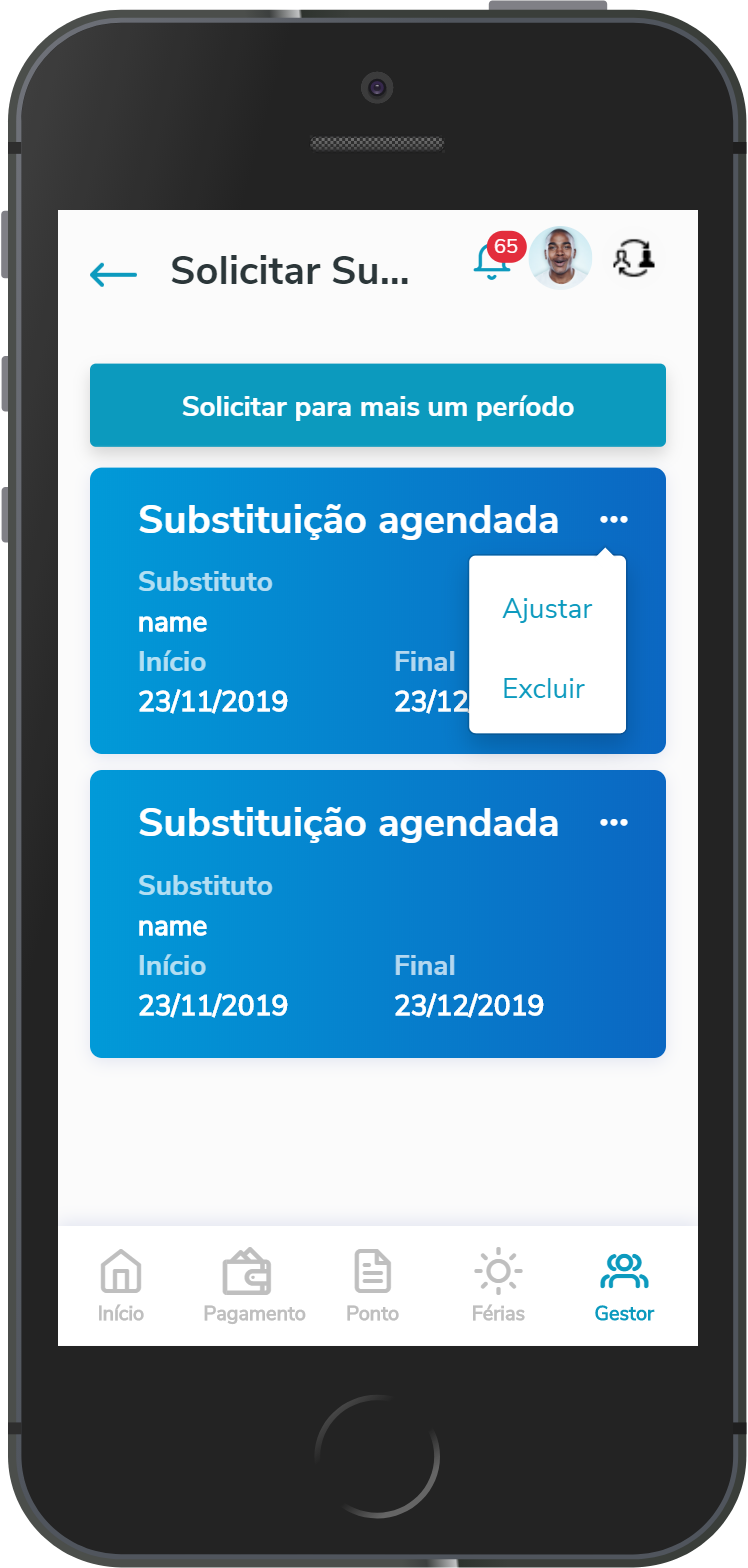The height and width of the screenshot is (1568, 748).
Task: Choose Ajustar in the popup menu
Action: (x=547, y=609)
